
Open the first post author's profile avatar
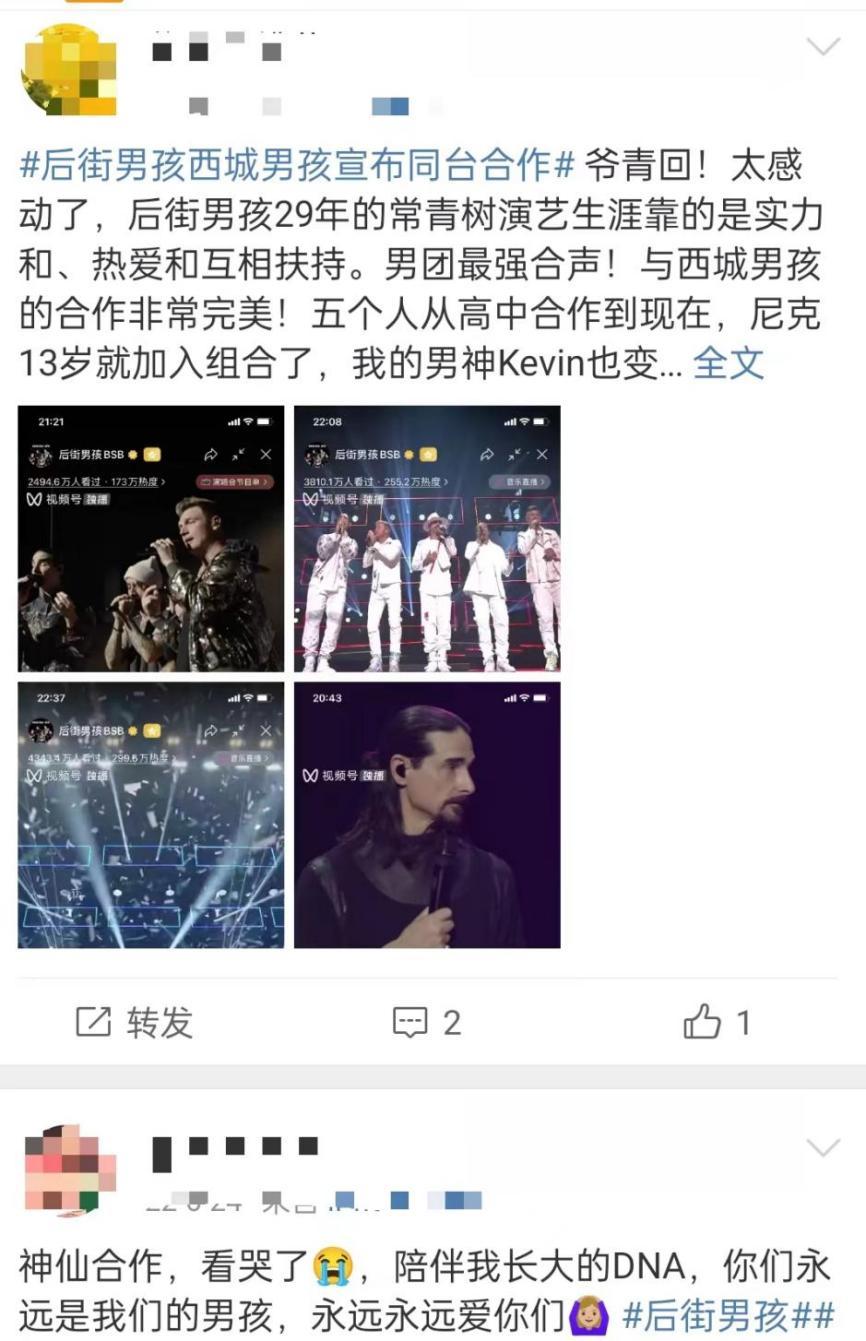coord(69,70)
